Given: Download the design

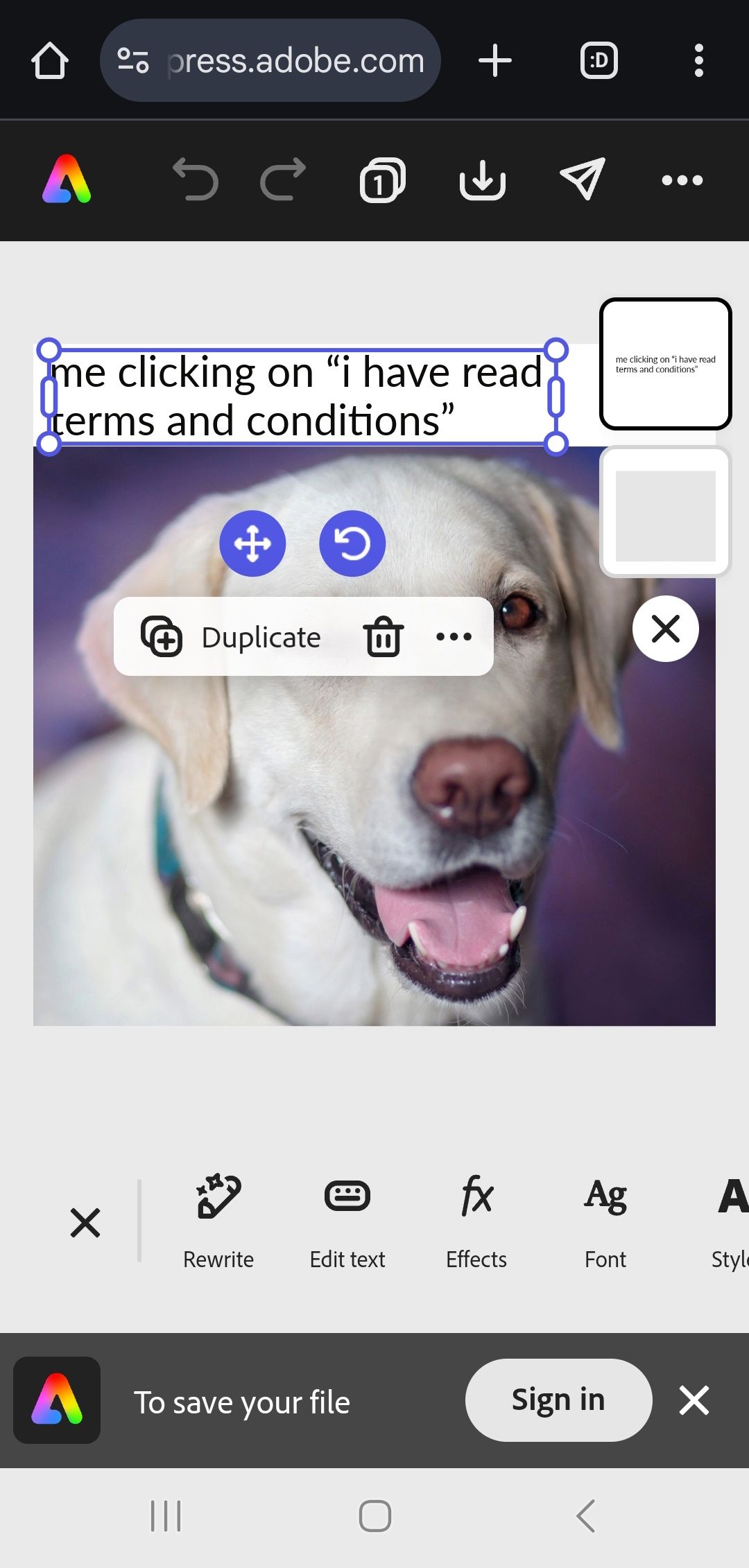Looking at the screenshot, I should [x=483, y=180].
